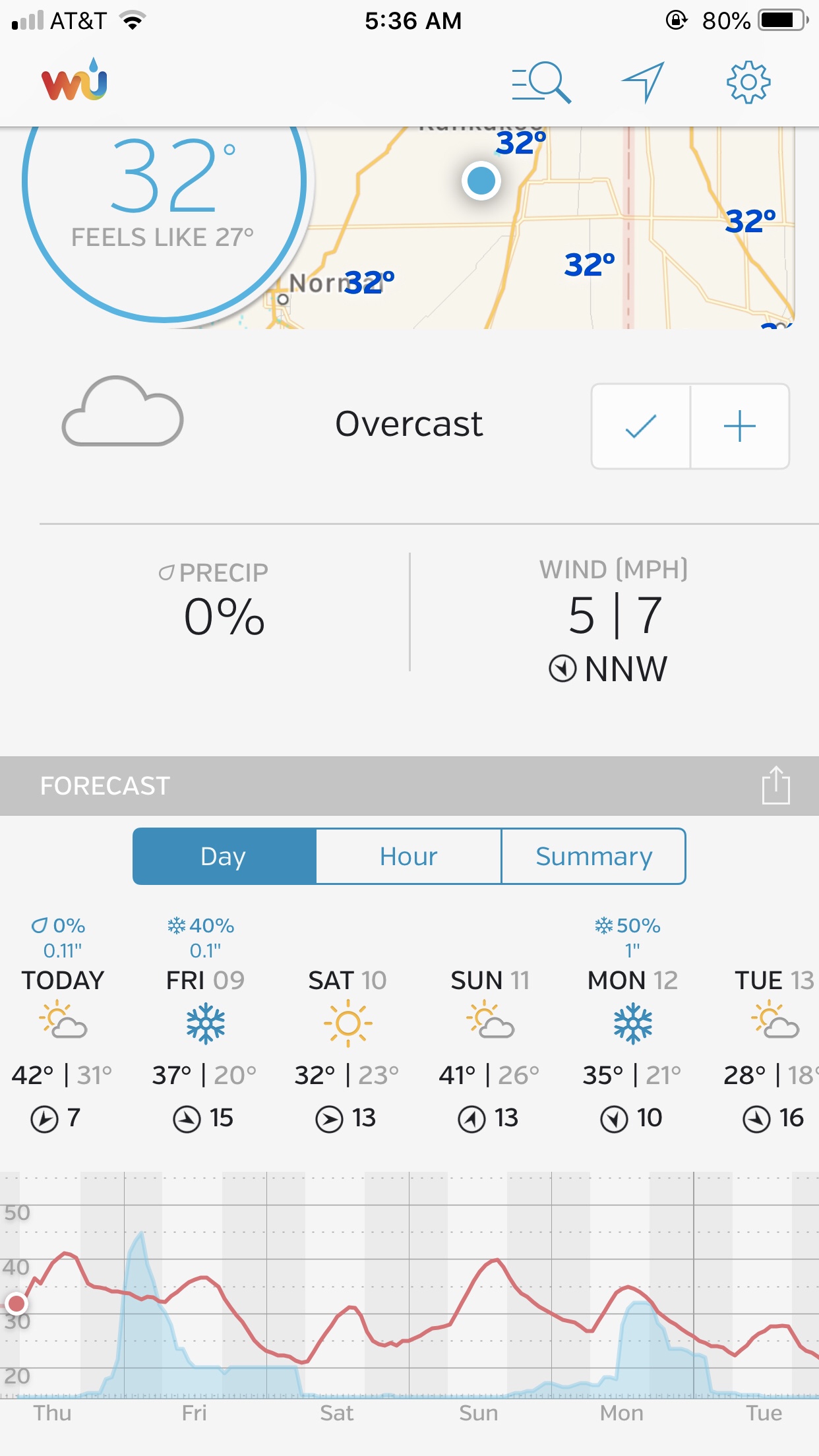Screen dimensions: 819x1456
Task: Switch to the Hour forecast tab
Action: tap(409, 856)
